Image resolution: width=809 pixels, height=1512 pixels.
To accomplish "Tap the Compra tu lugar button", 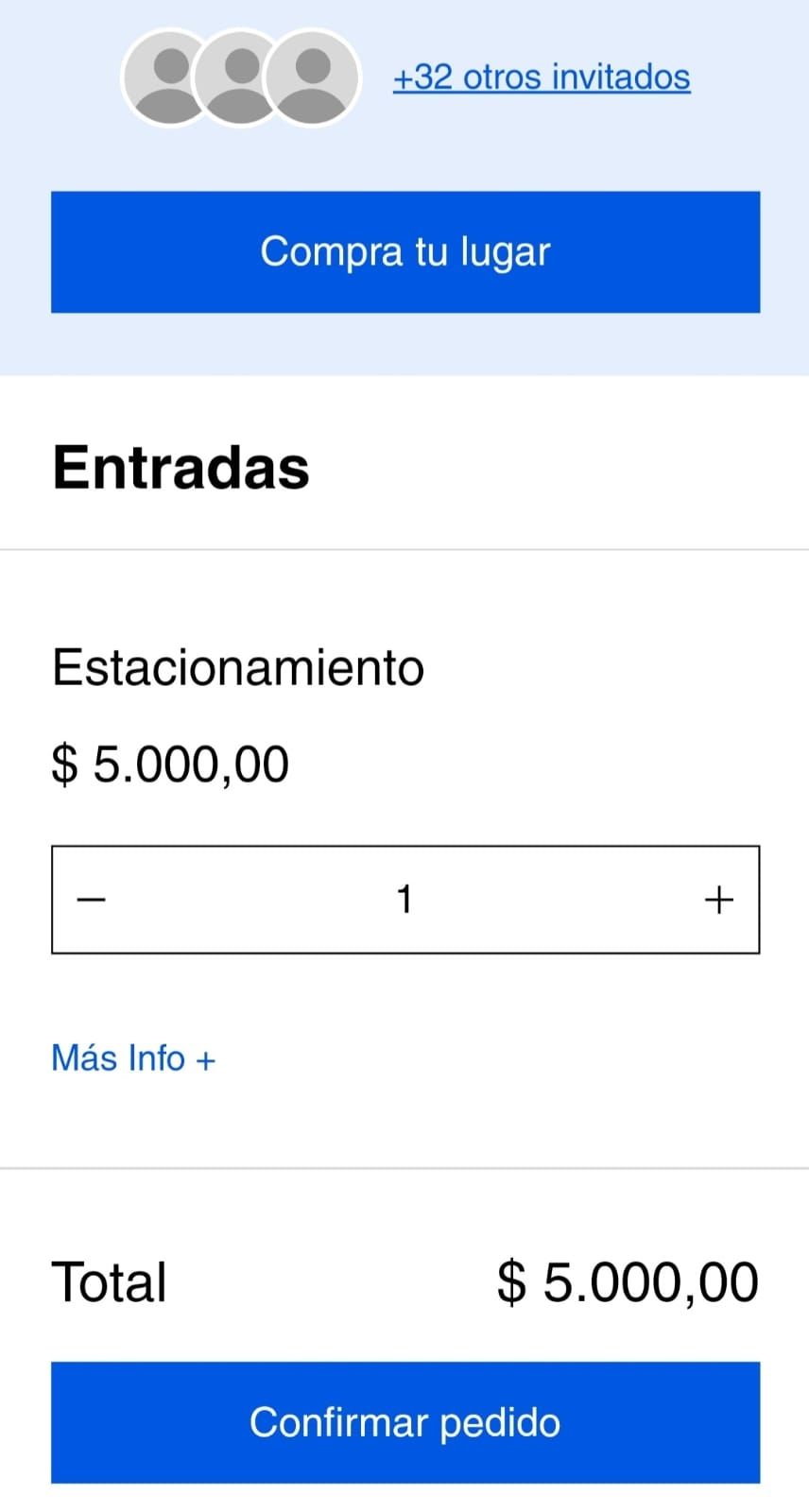I will [405, 252].
